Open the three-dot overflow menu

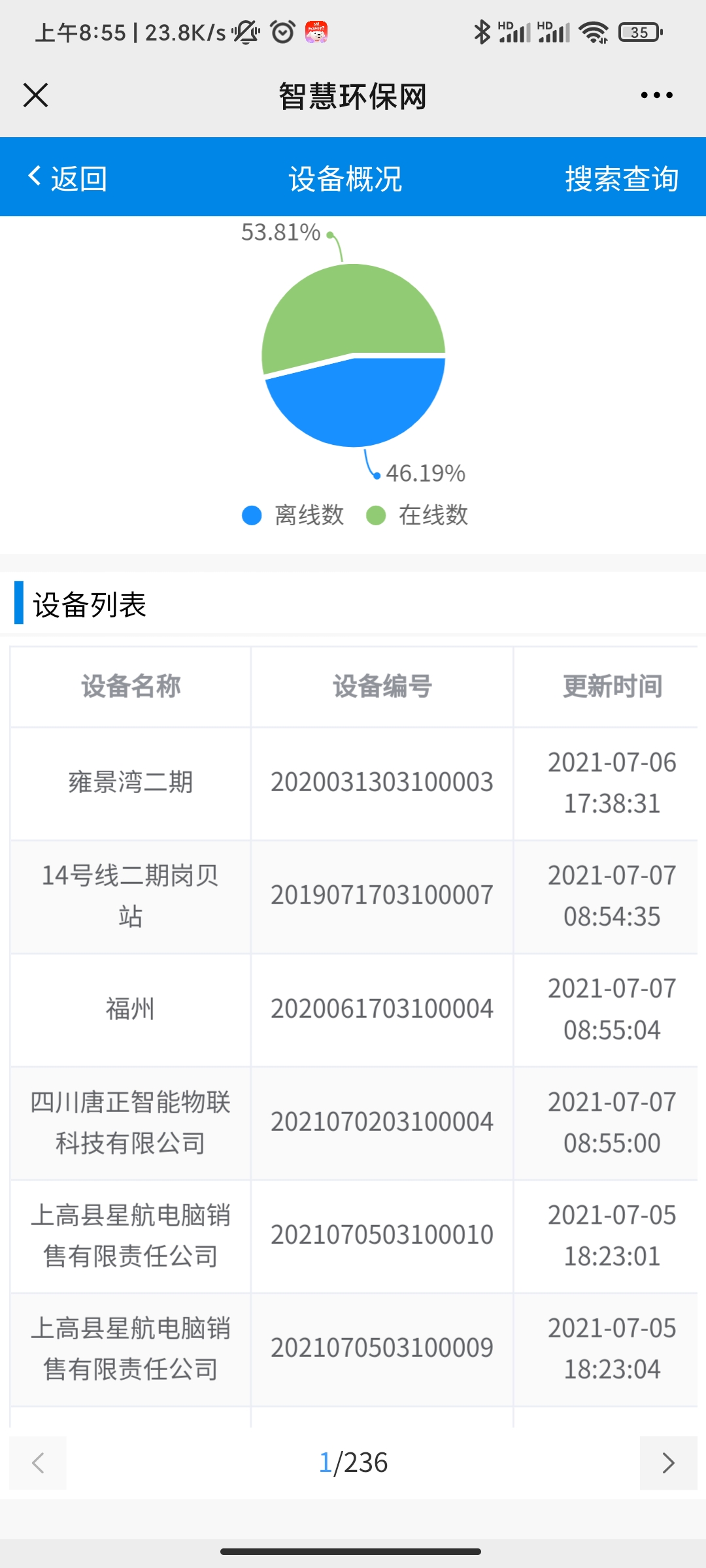click(x=656, y=95)
